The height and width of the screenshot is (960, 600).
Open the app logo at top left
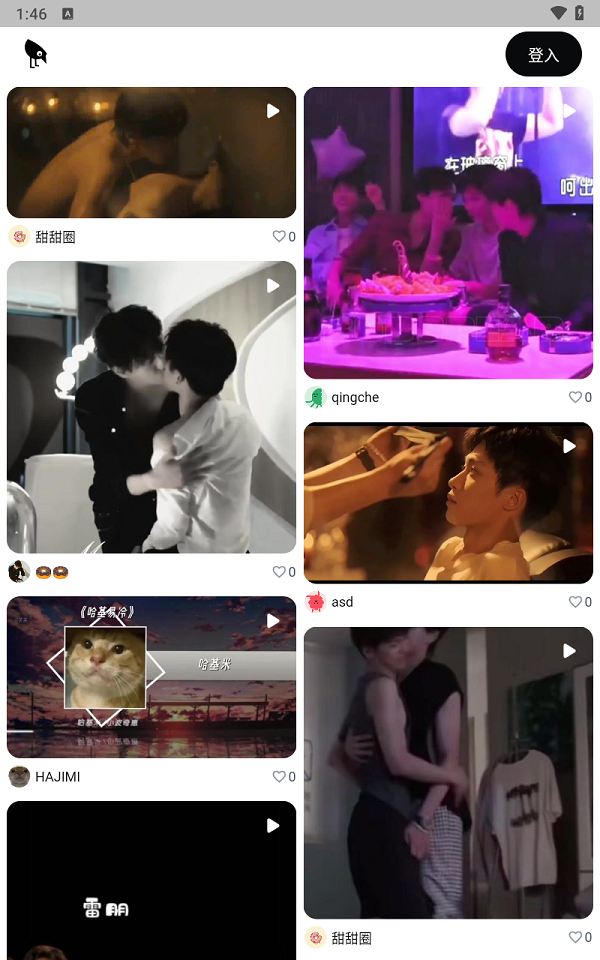(x=36, y=53)
